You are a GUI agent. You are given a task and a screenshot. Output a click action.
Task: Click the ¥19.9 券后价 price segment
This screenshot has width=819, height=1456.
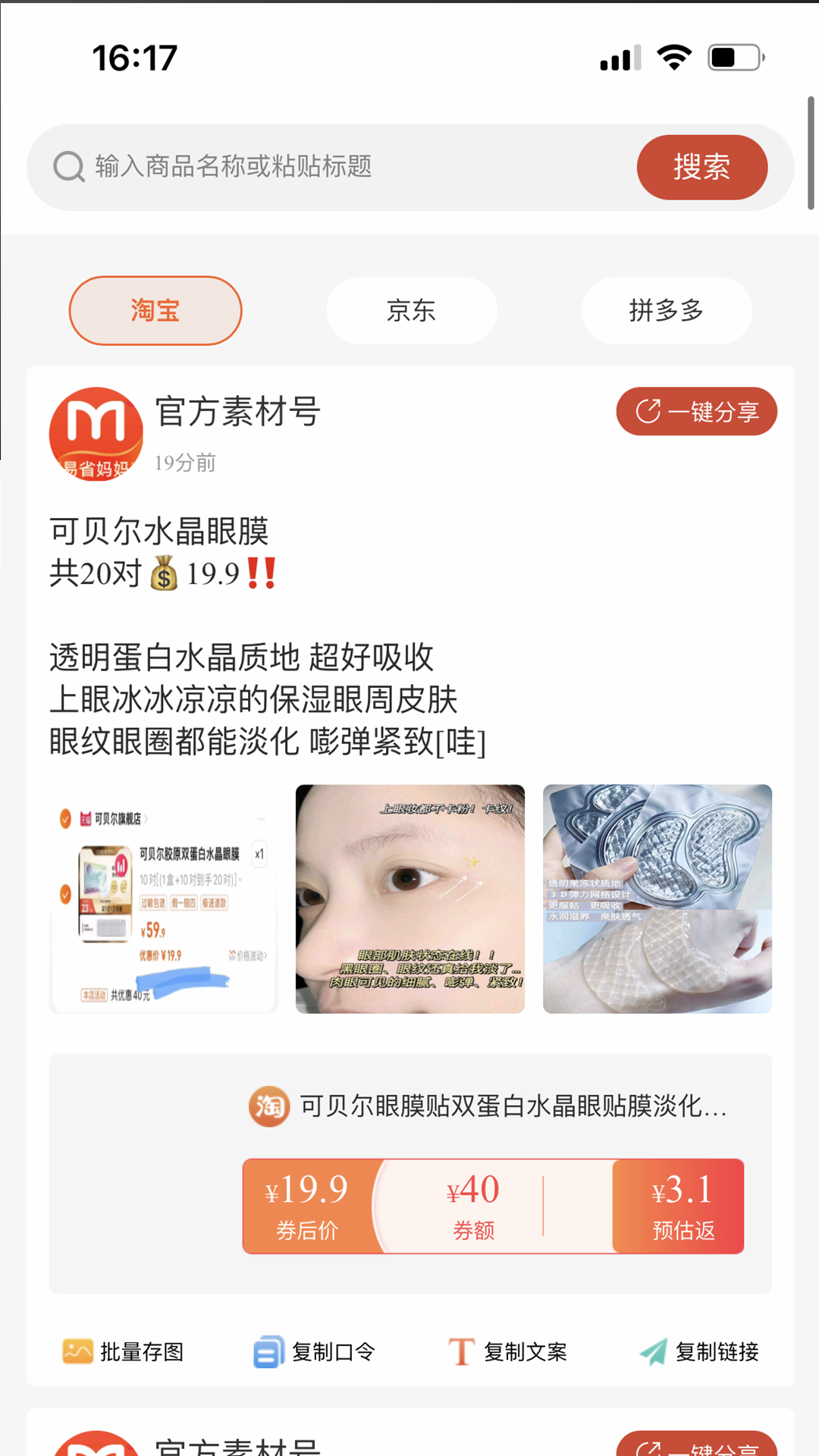tap(307, 1205)
